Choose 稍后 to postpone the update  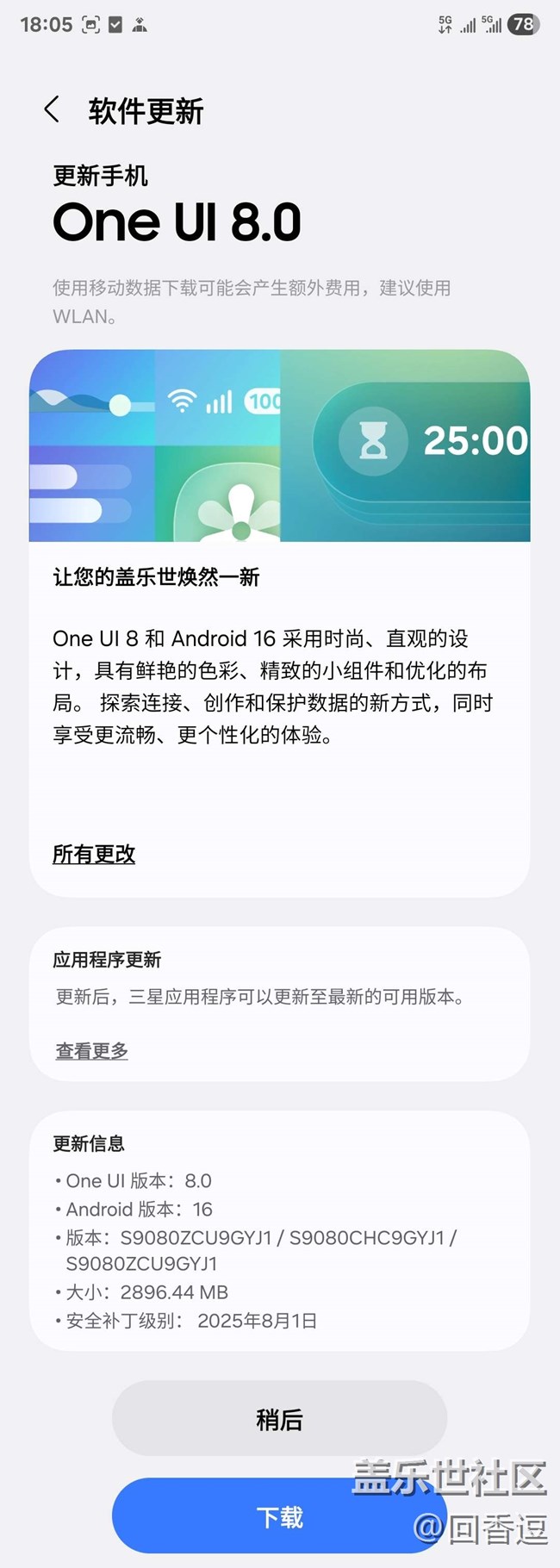click(x=279, y=1419)
